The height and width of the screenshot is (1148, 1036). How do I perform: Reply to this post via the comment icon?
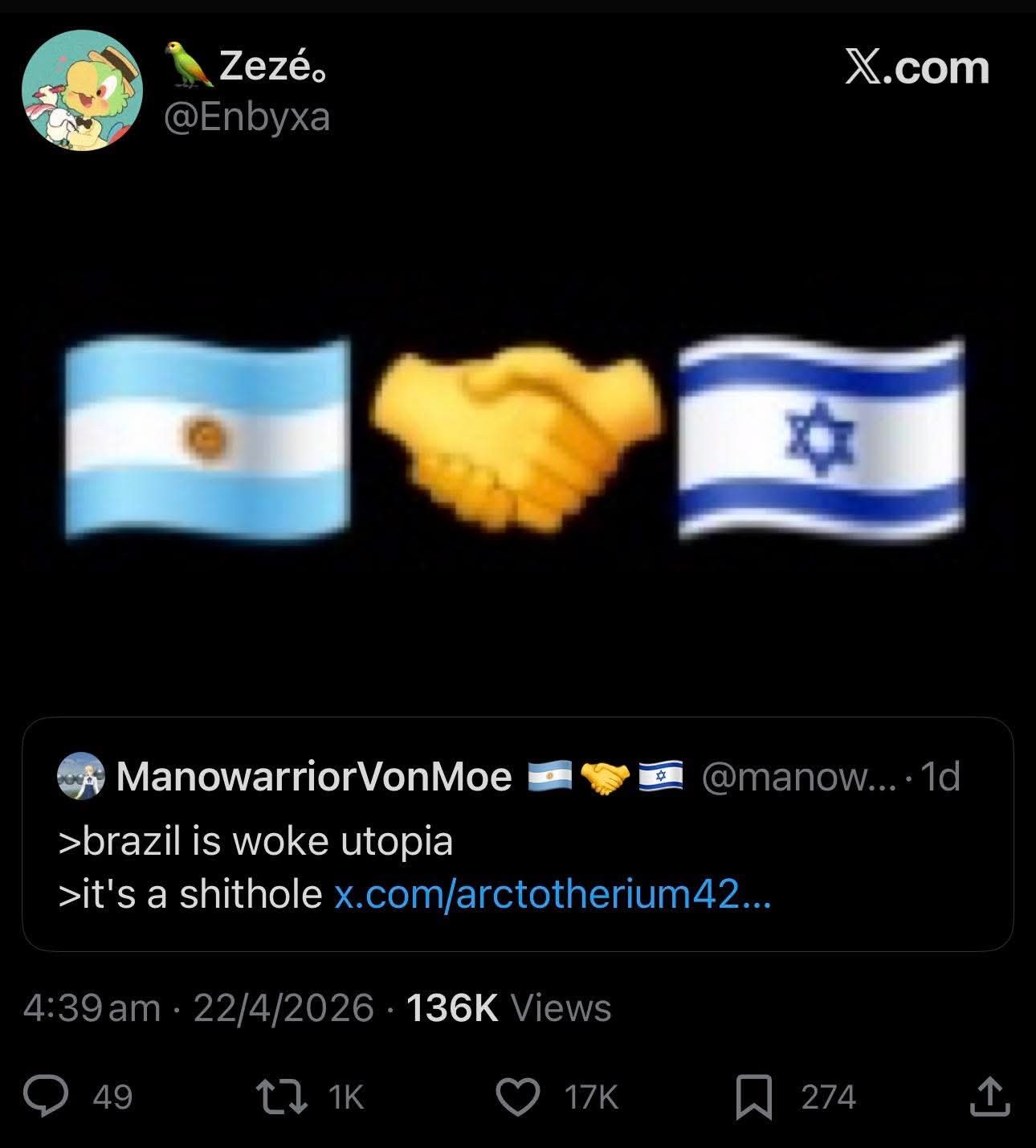point(46,1097)
